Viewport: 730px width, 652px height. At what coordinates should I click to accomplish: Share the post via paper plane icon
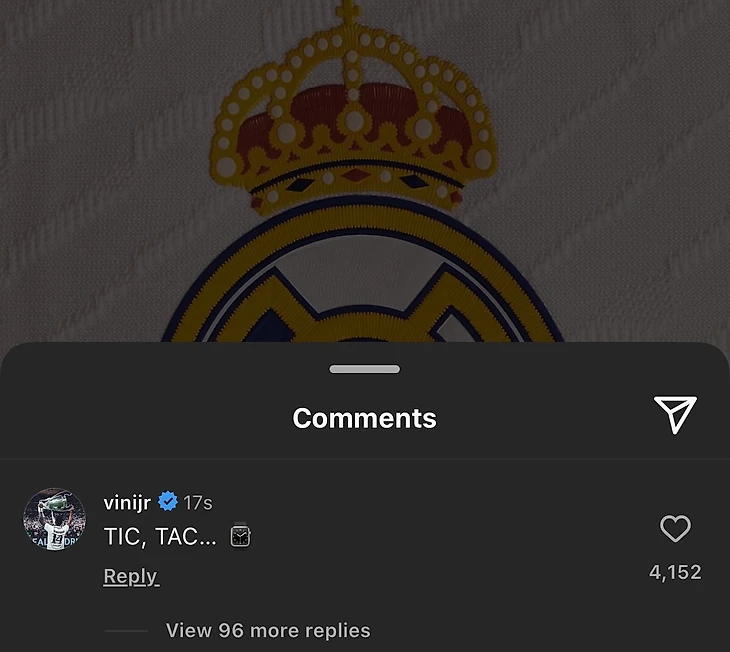coord(675,414)
